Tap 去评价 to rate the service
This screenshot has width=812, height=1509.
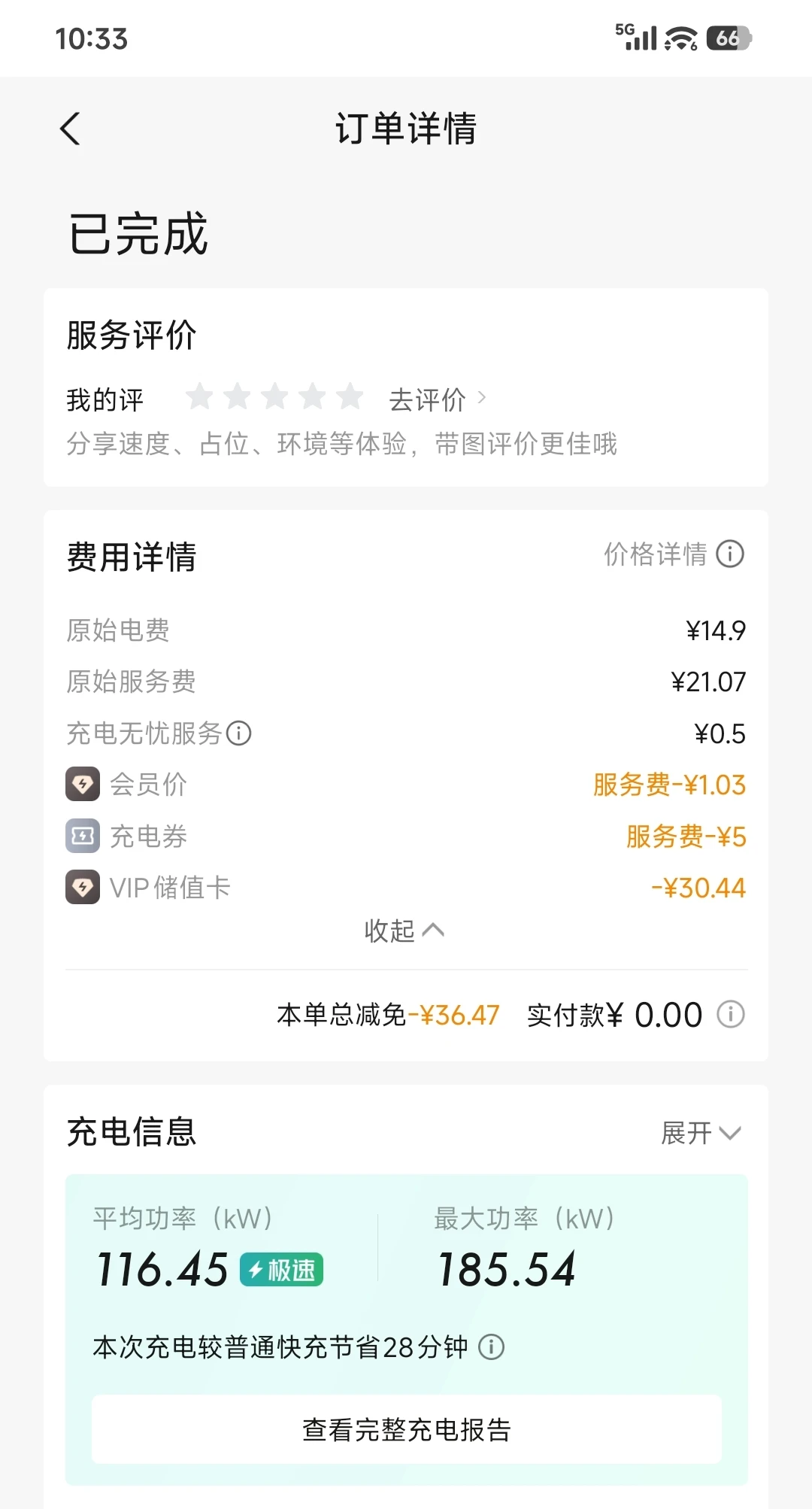point(437,399)
